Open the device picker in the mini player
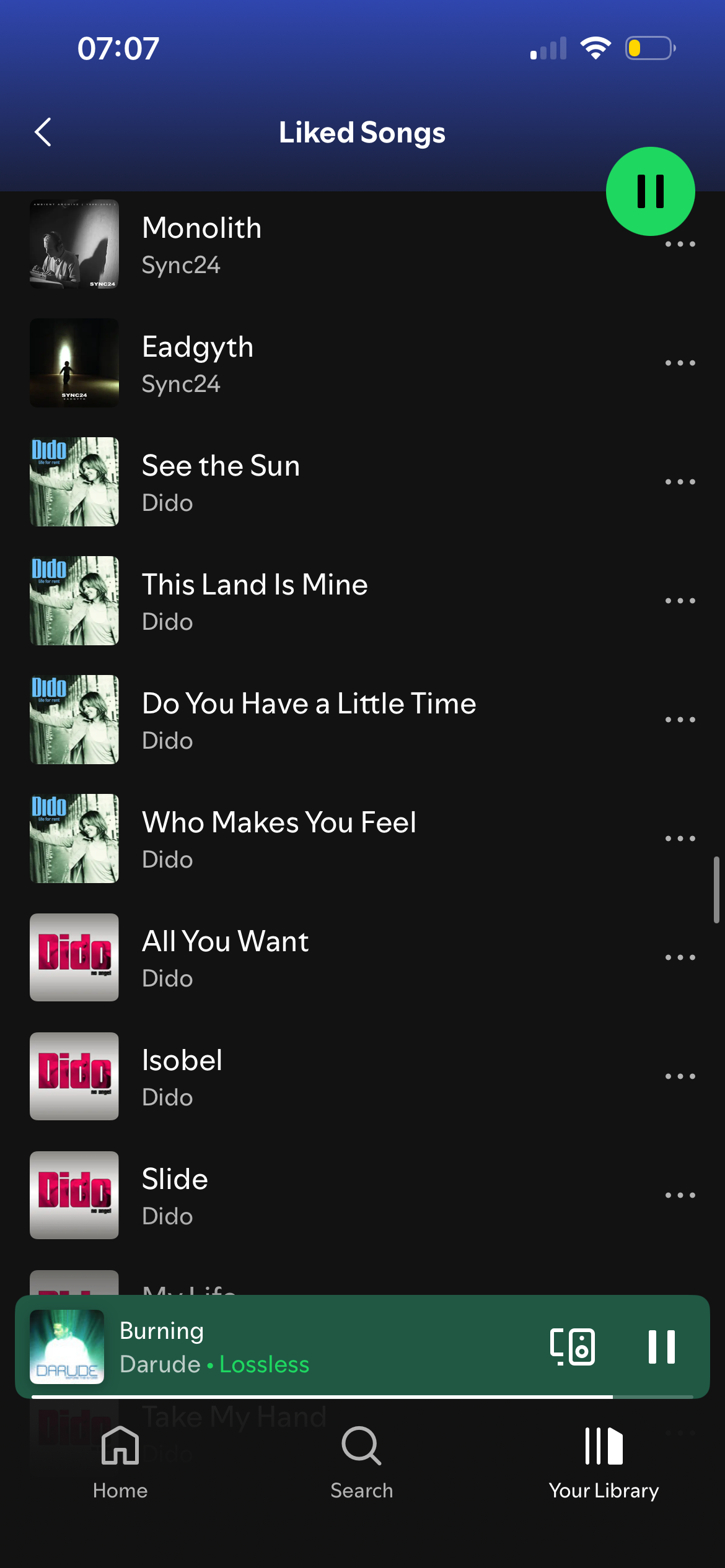This screenshot has height=1568, width=725. (x=573, y=1347)
